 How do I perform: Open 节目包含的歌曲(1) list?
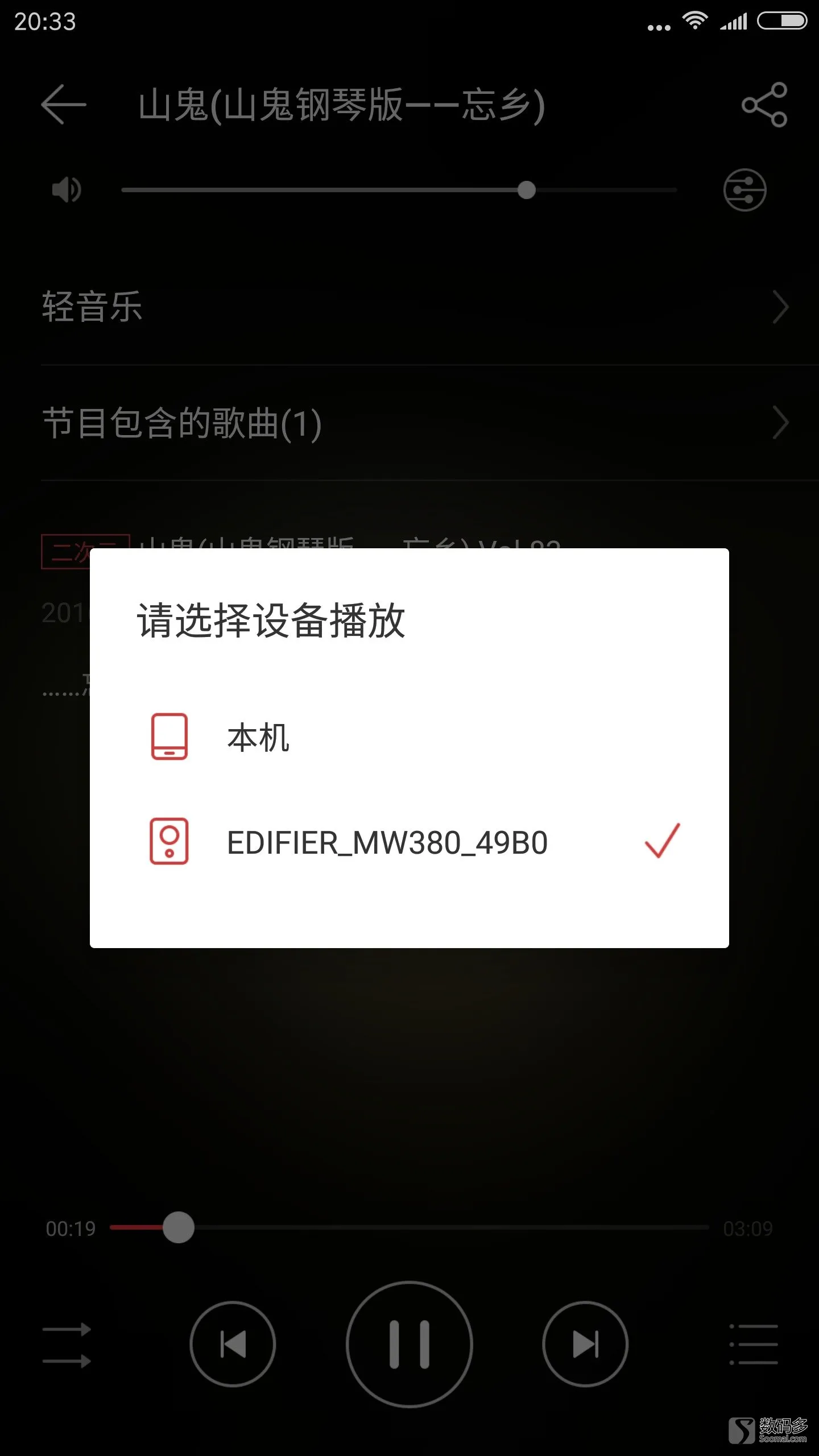(409, 423)
